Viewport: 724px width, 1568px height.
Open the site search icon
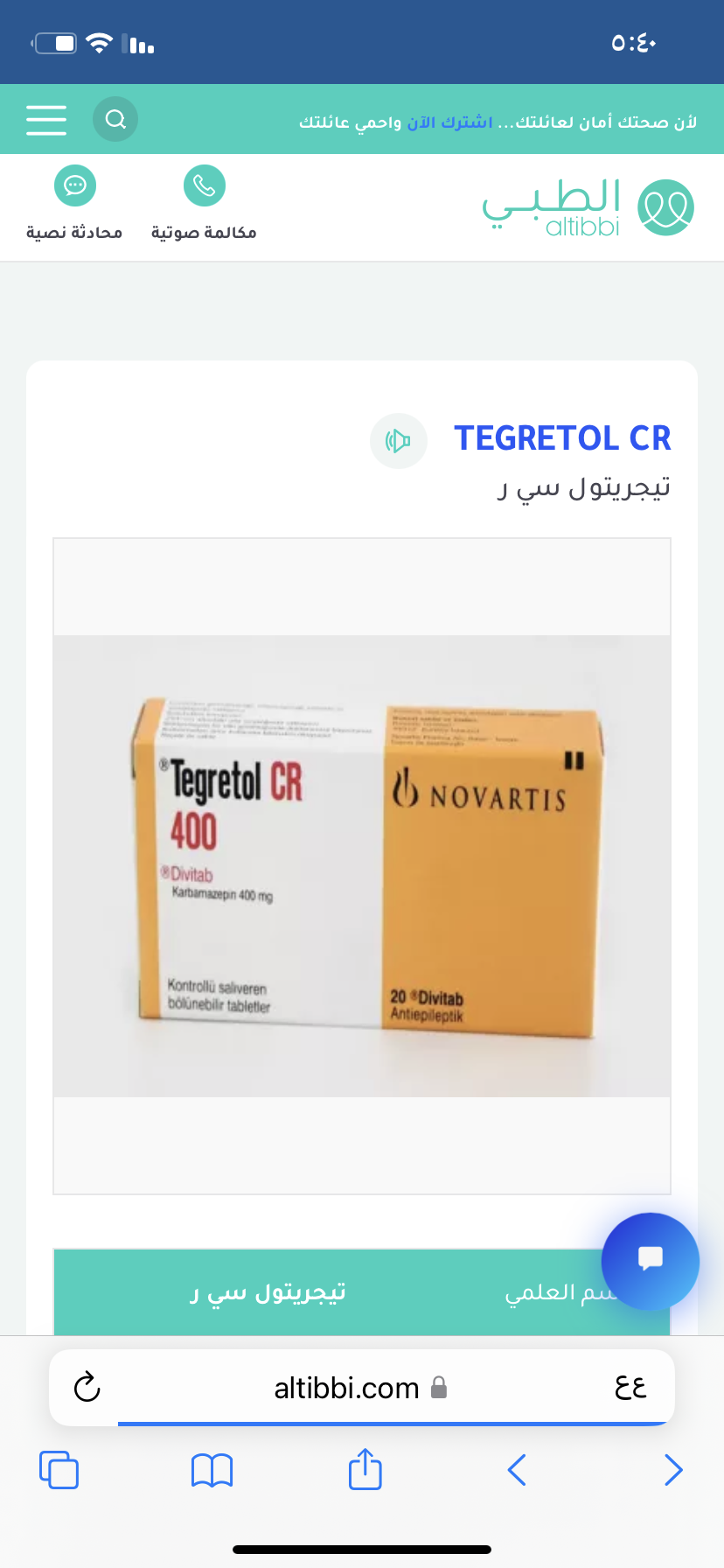pos(115,119)
